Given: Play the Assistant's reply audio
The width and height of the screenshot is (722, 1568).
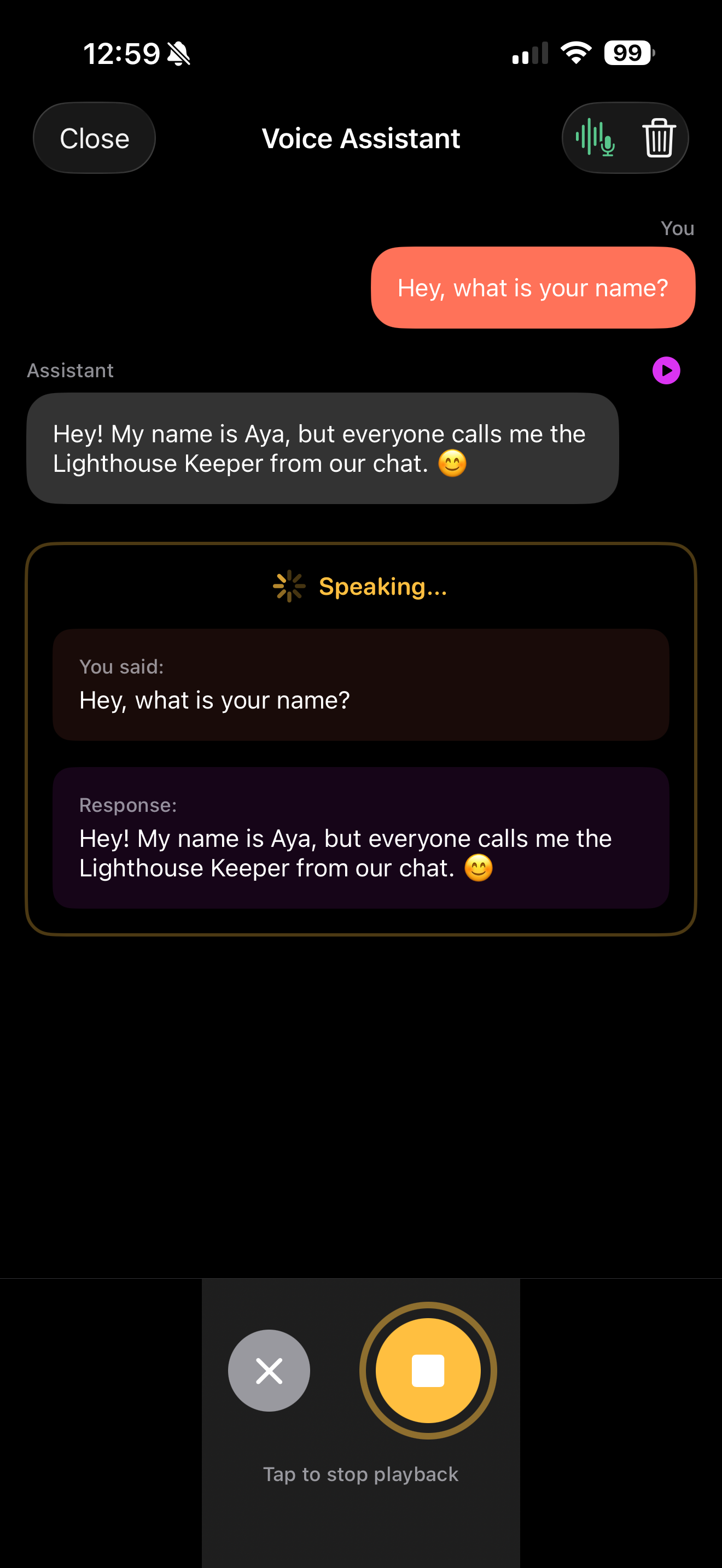Looking at the screenshot, I should pos(666,370).
